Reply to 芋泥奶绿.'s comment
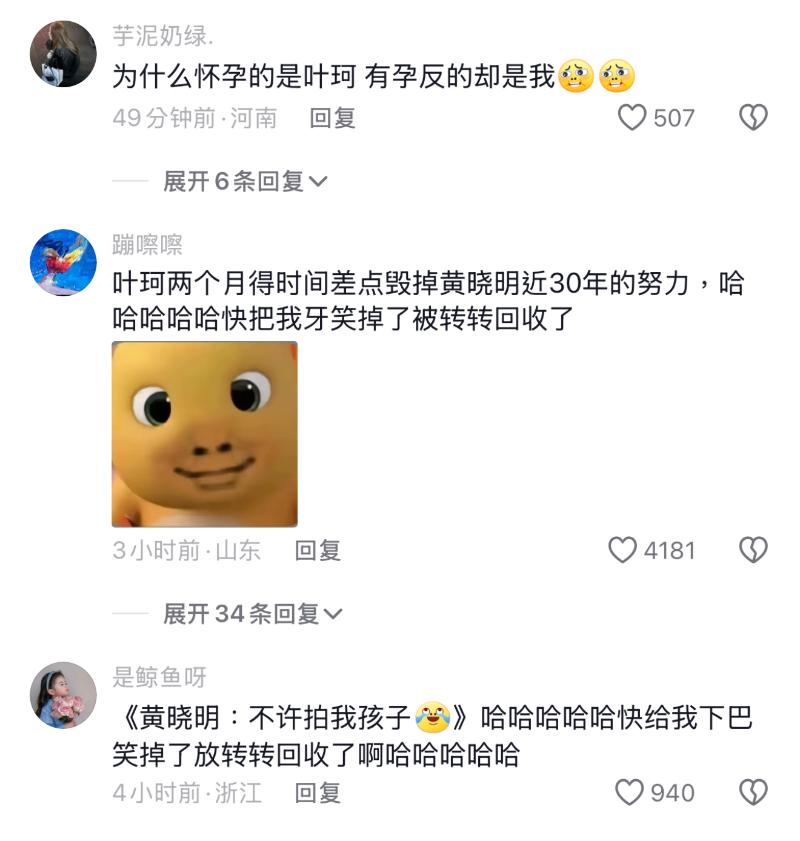This screenshot has width=800, height=841. (x=332, y=118)
